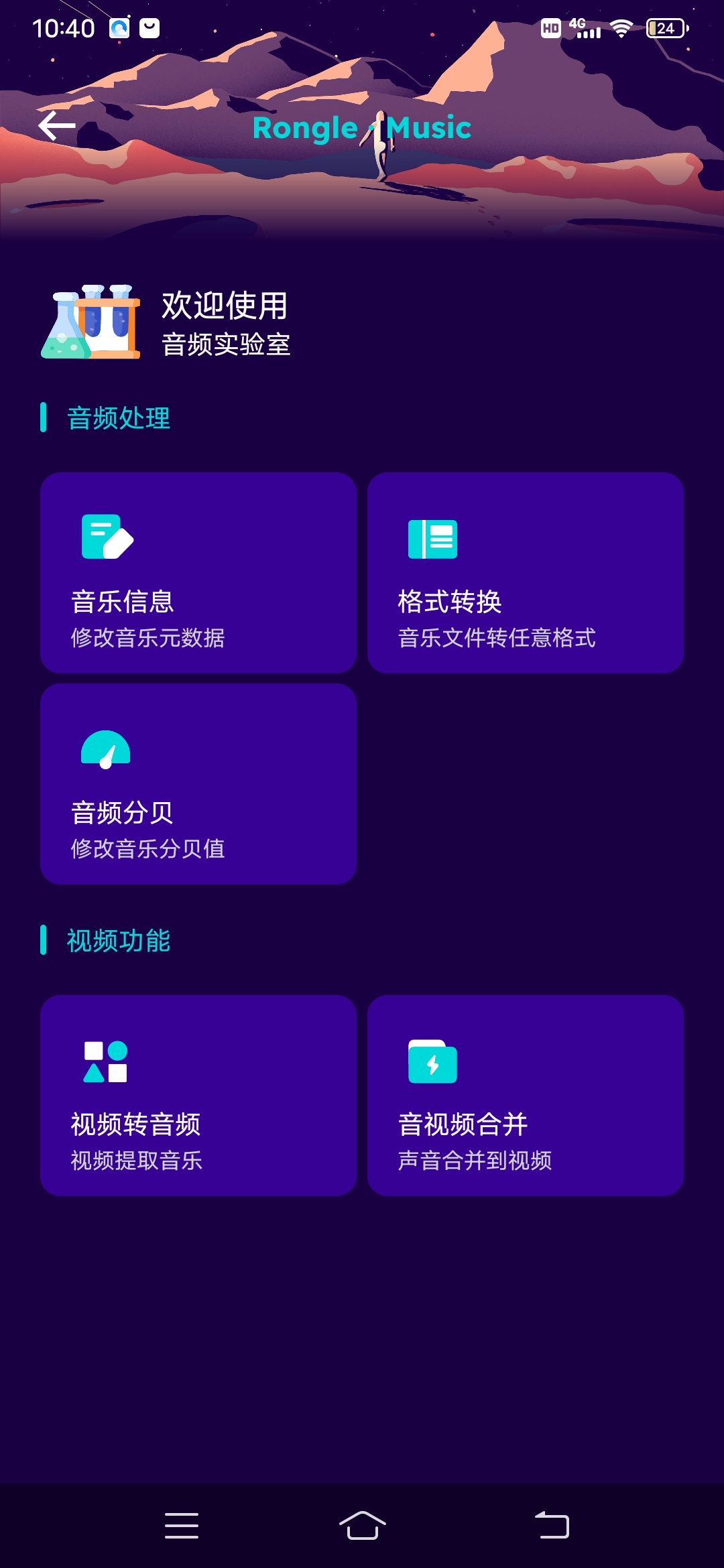Go back using the top-left arrow
The width and height of the screenshot is (724, 1568).
click(x=57, y=126)
